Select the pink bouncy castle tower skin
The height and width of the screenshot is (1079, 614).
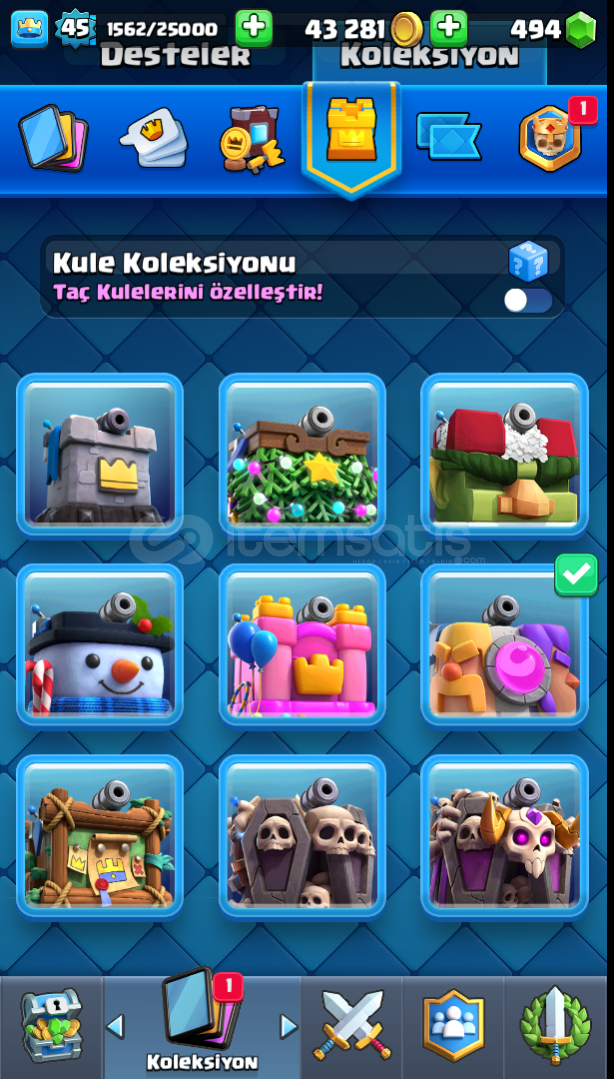(302, 645)
